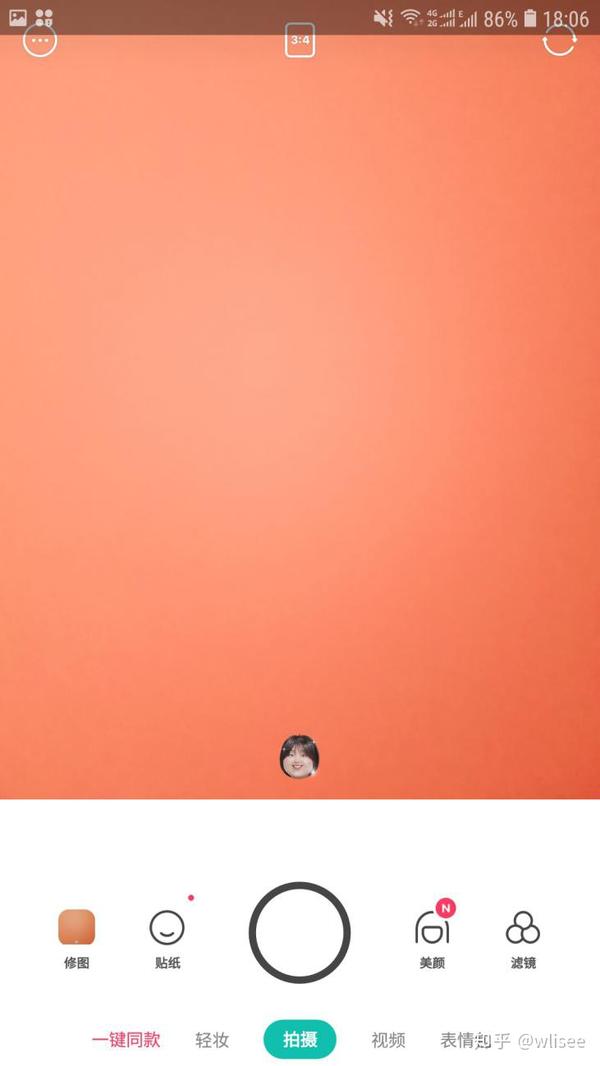
Task: Change the 3:4 aspect ratio
Action: point(300,40)
